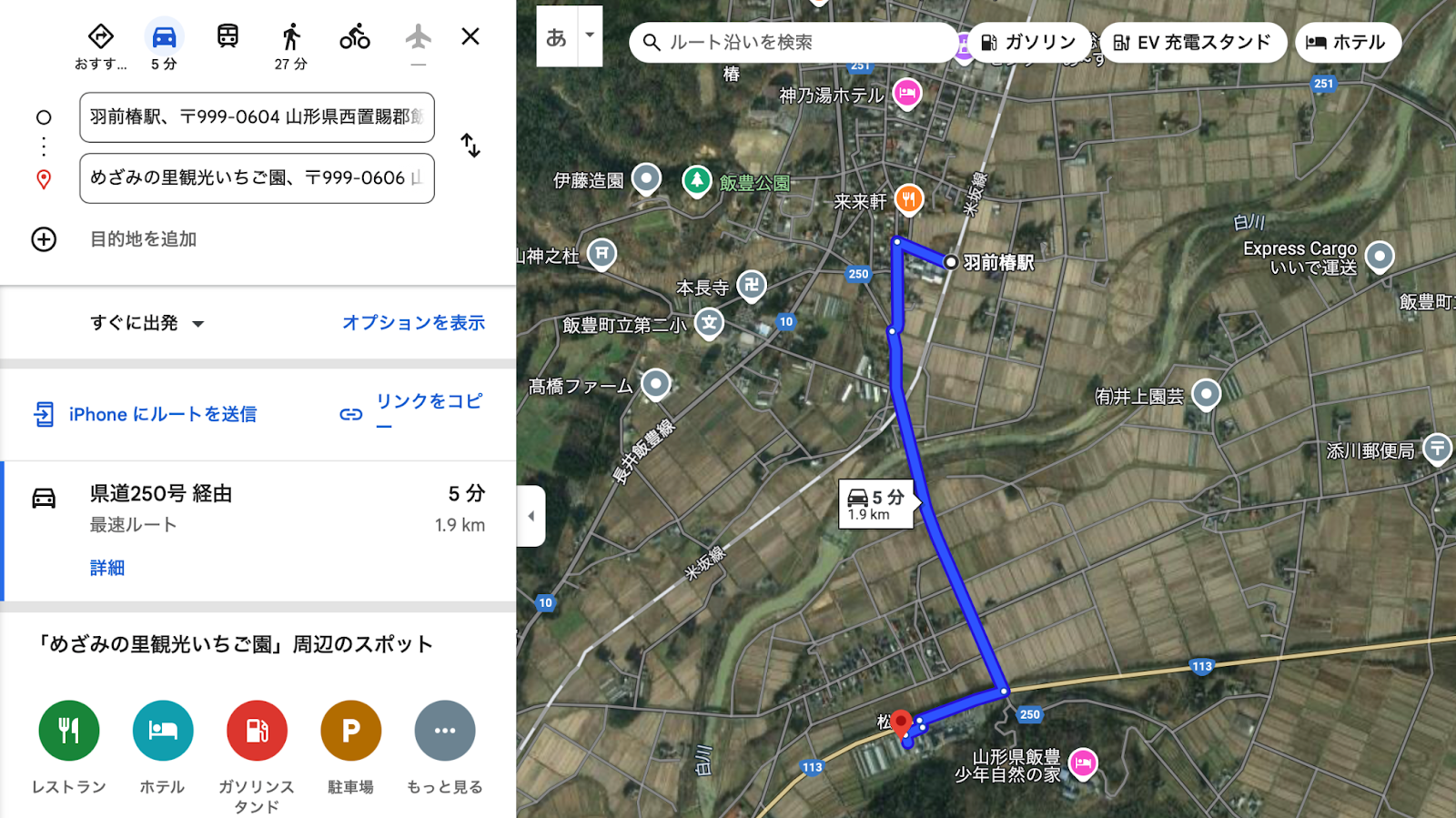Edit the destination めざみの里観光いちご園 field
This screenshot has height=818, width=1456.
(x=257, y=178)
